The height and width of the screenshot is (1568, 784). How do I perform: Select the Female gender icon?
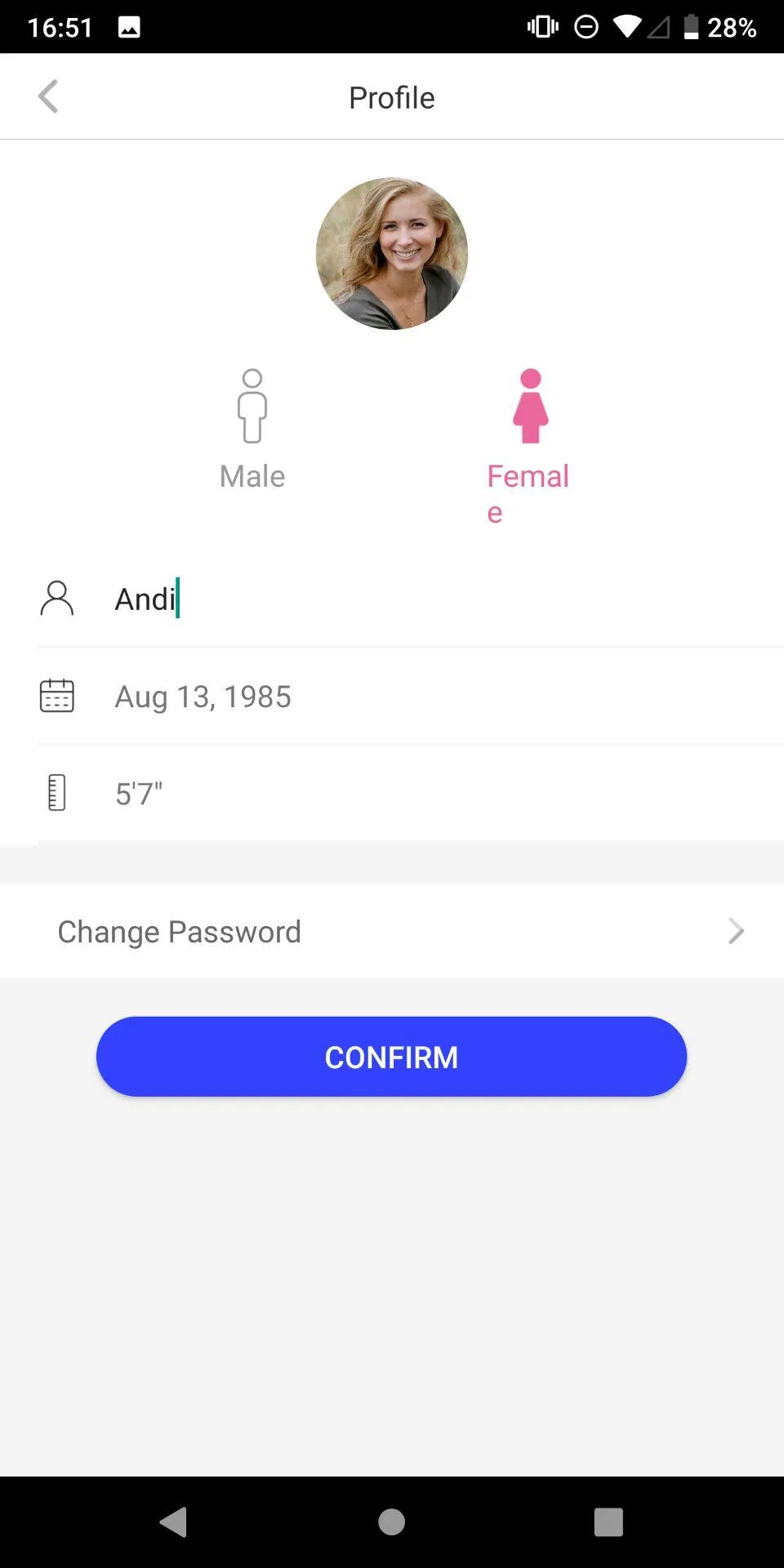pos(529,406)
